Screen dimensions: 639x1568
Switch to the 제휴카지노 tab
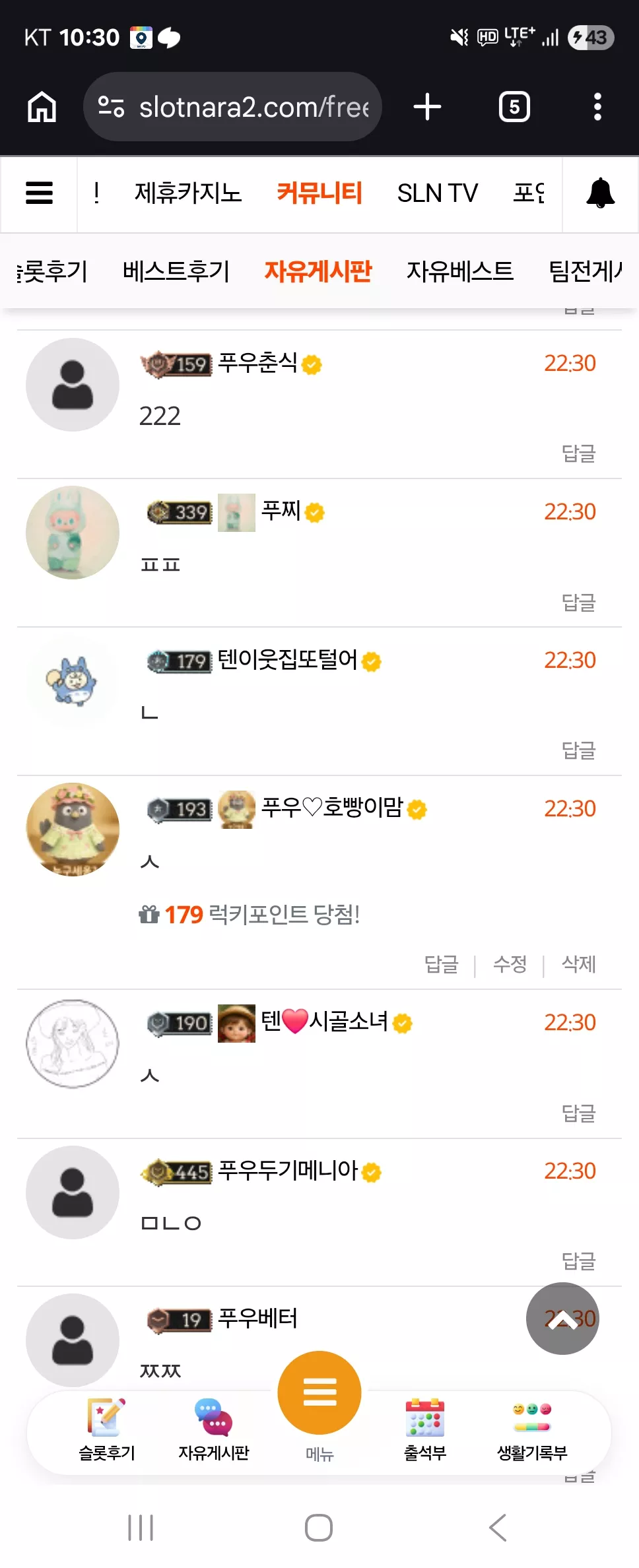(x=188, y=193)
